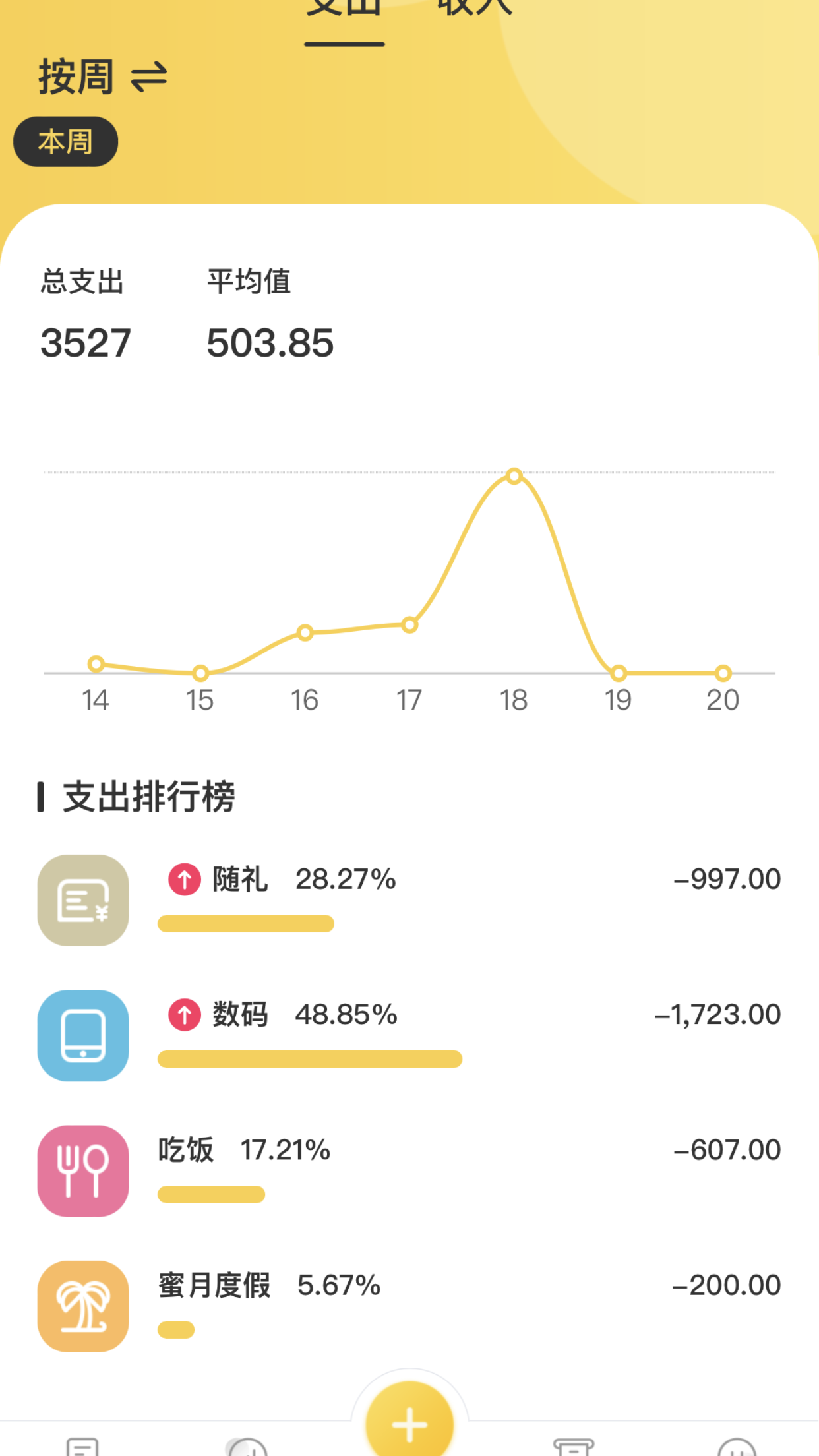Open the 吃饭 expense category row
The image size is (819, 1456).
coord(409,1170)
